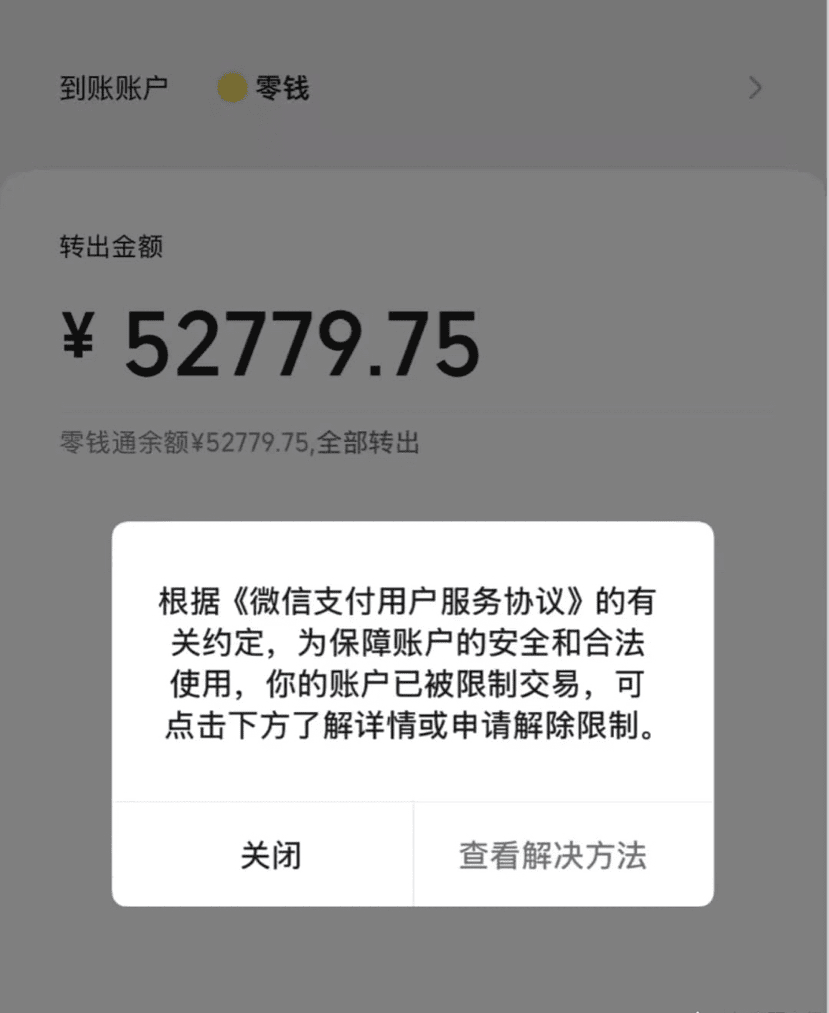Dismiss the dialog with 关闭
This screenshot has width=829, height=1013.
[x=269, y=855]
